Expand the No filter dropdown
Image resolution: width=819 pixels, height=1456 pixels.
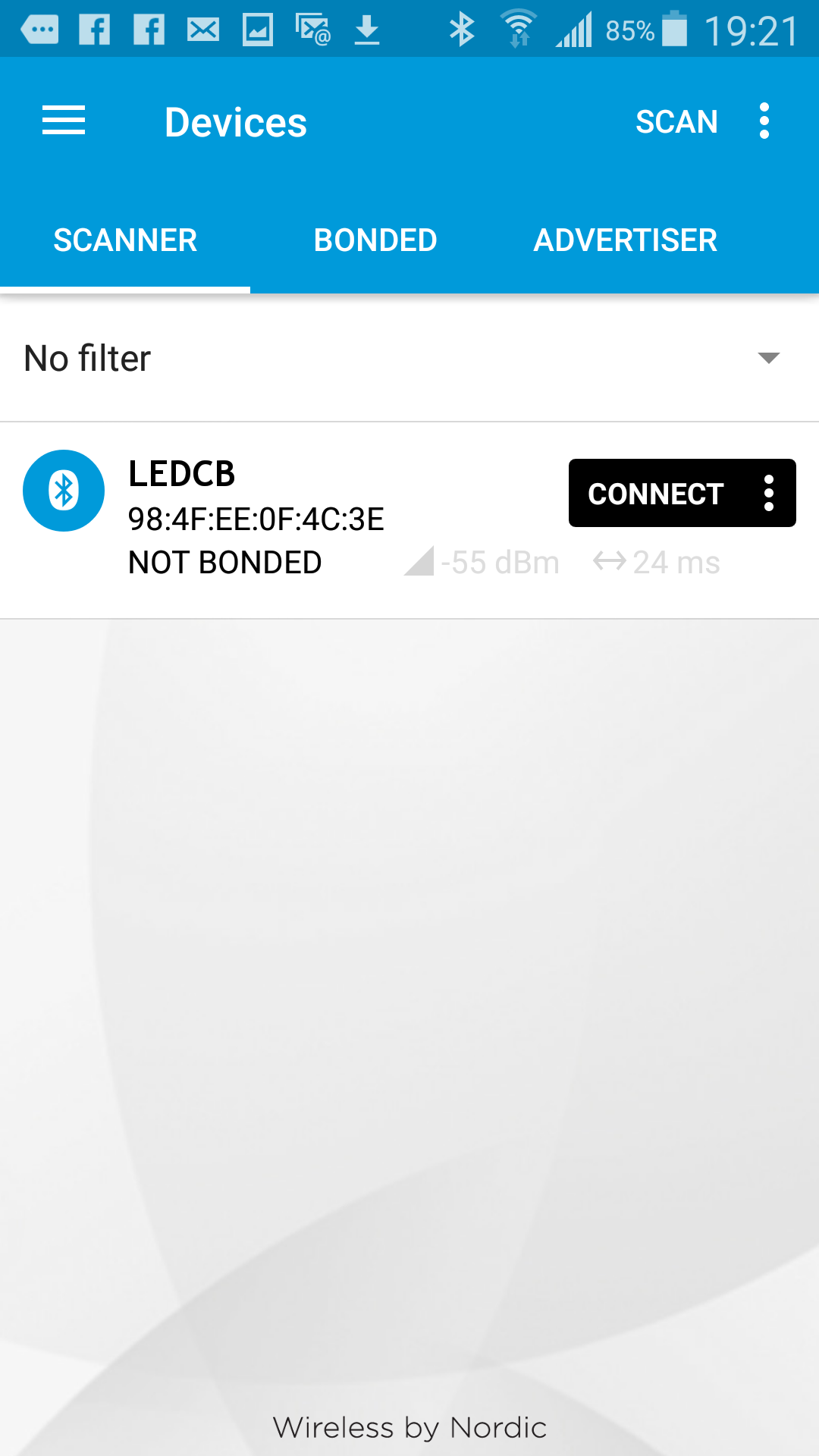tap(768, 359)
